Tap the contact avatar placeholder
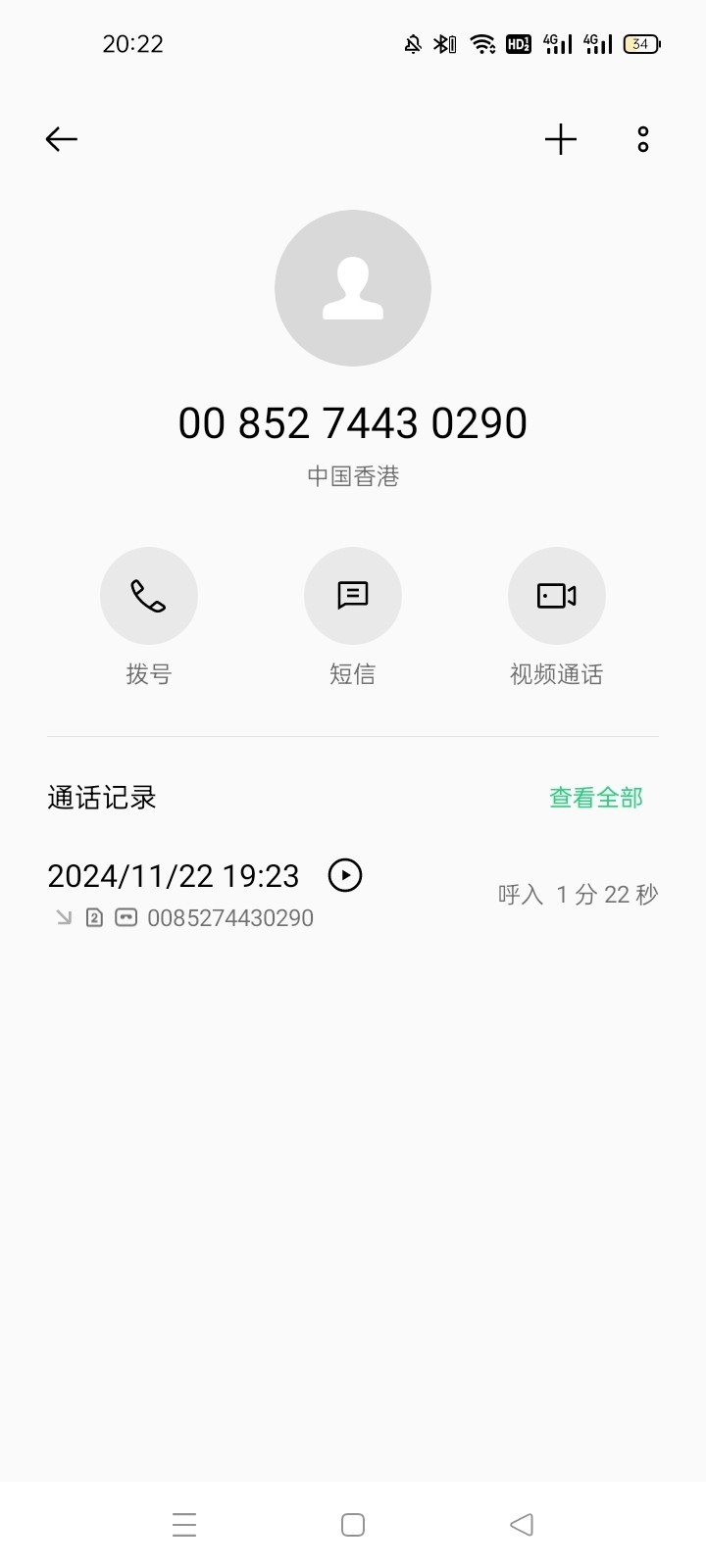 (x=353, y=288)
